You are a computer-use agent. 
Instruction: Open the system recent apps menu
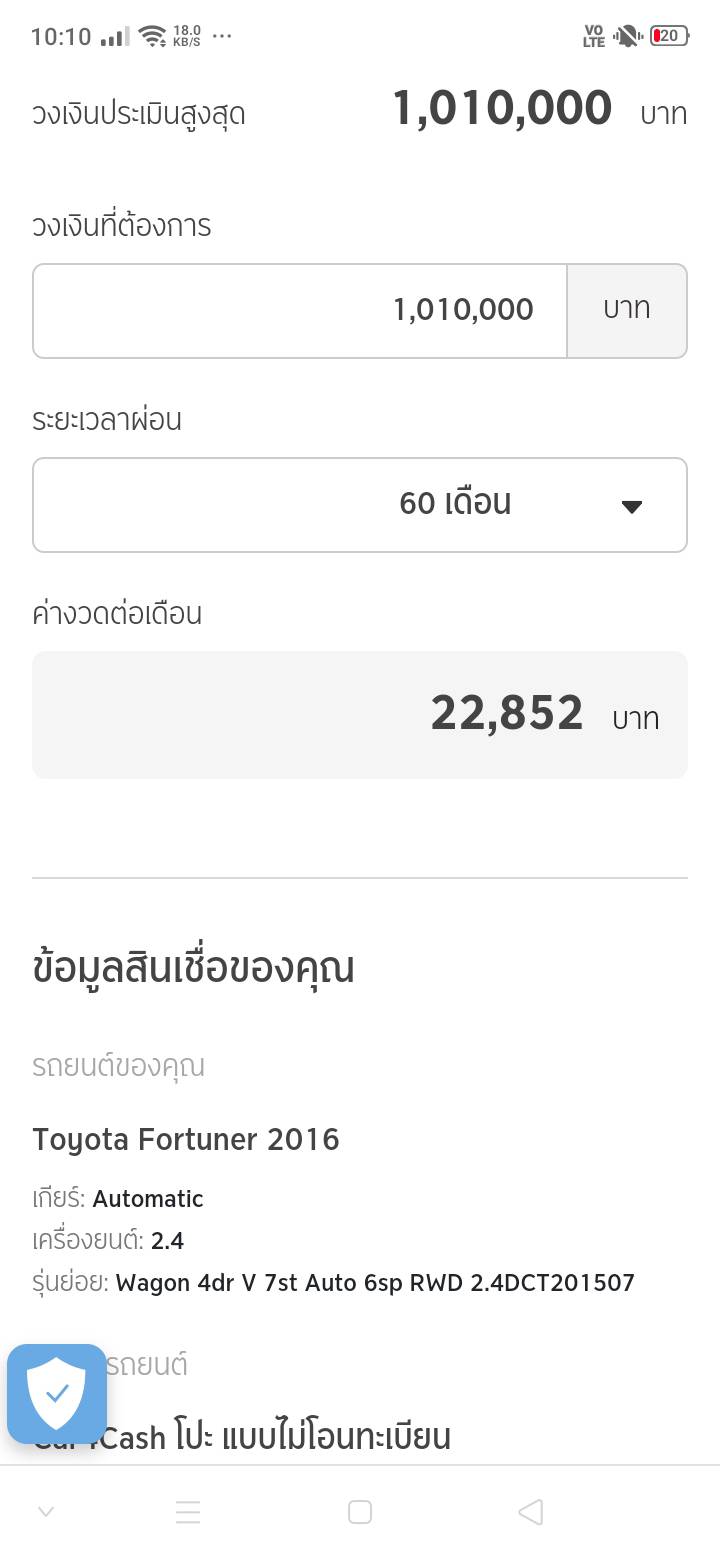point(188,1512)
